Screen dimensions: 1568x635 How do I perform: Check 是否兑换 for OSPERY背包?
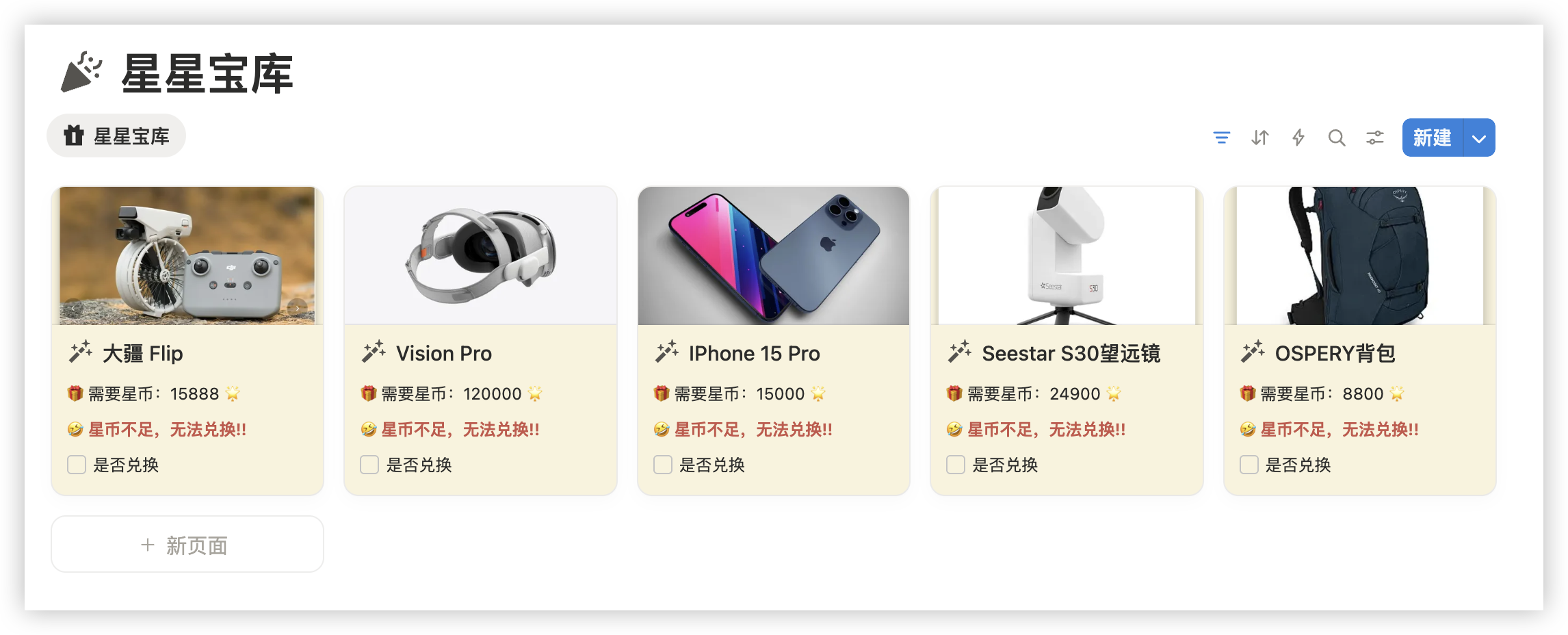click(1249, 465)
